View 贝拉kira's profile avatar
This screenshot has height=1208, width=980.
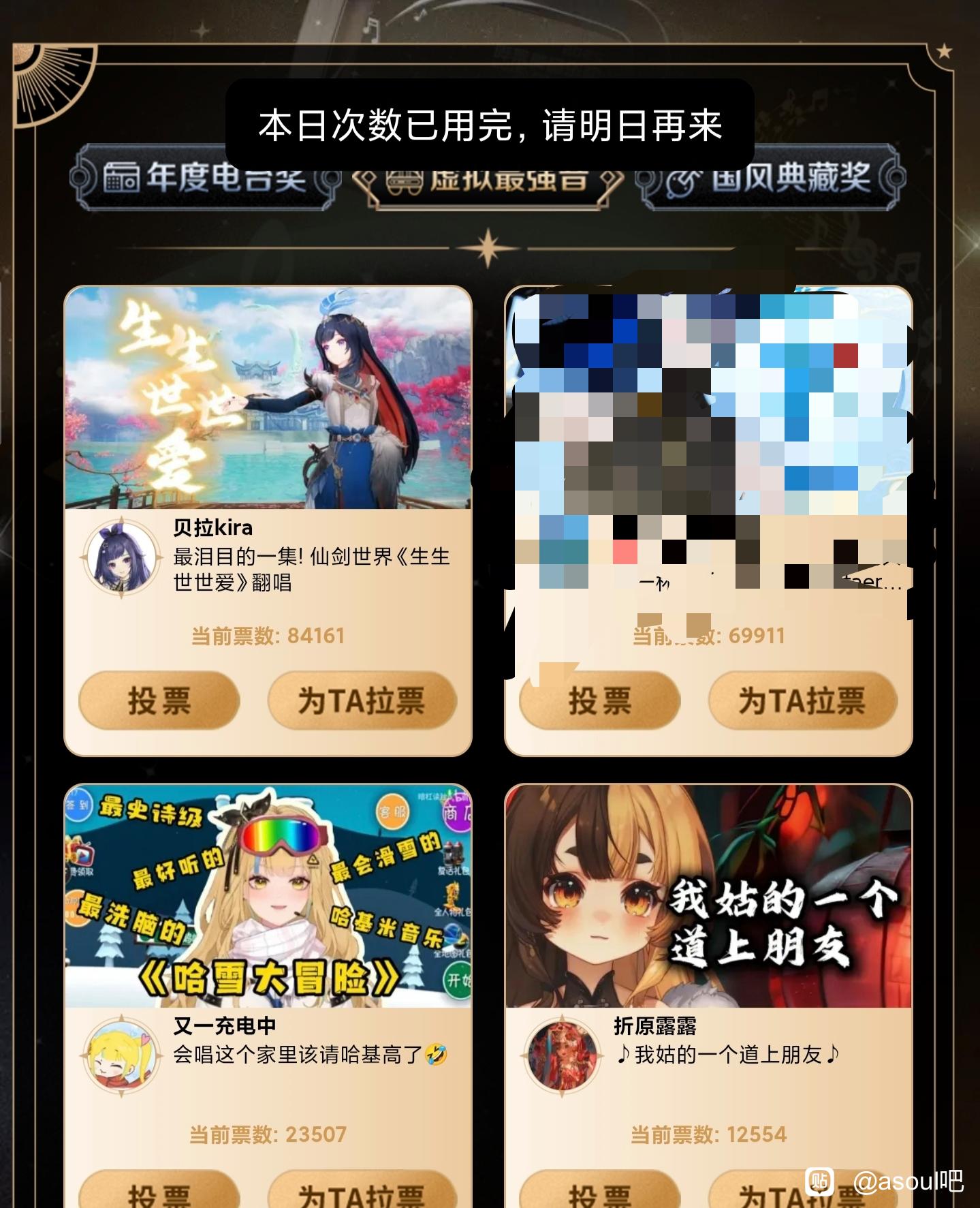point(122,558)
